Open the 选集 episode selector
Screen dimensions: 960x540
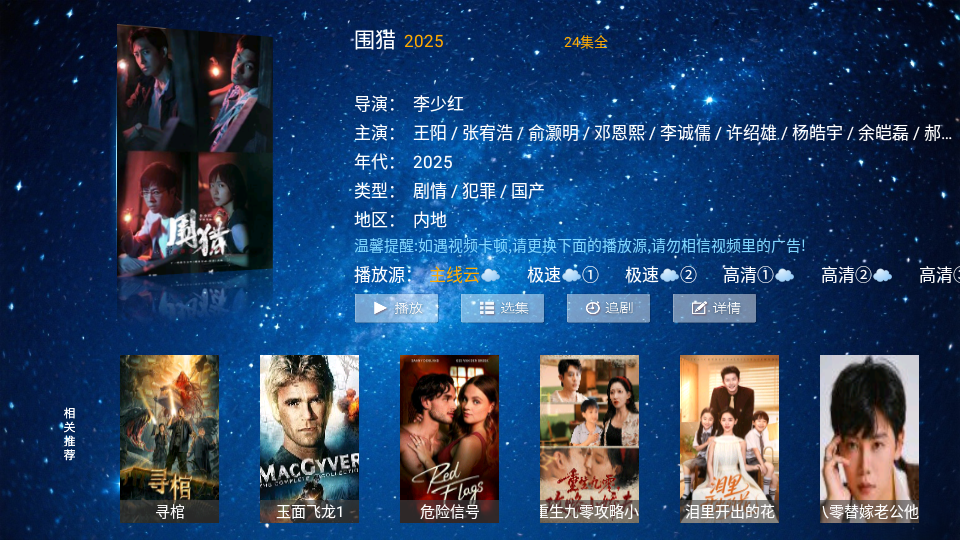pyautogui.click(x=502, y=308)
